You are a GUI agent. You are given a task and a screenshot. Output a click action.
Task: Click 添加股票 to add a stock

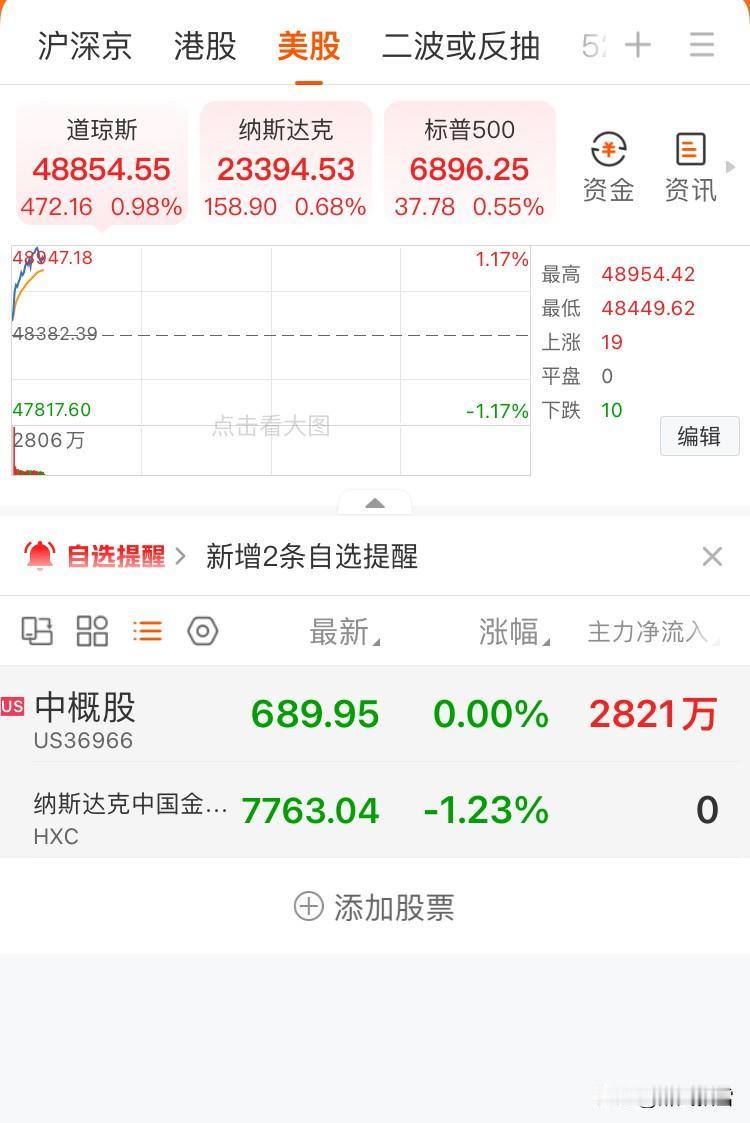click(374, 907)
